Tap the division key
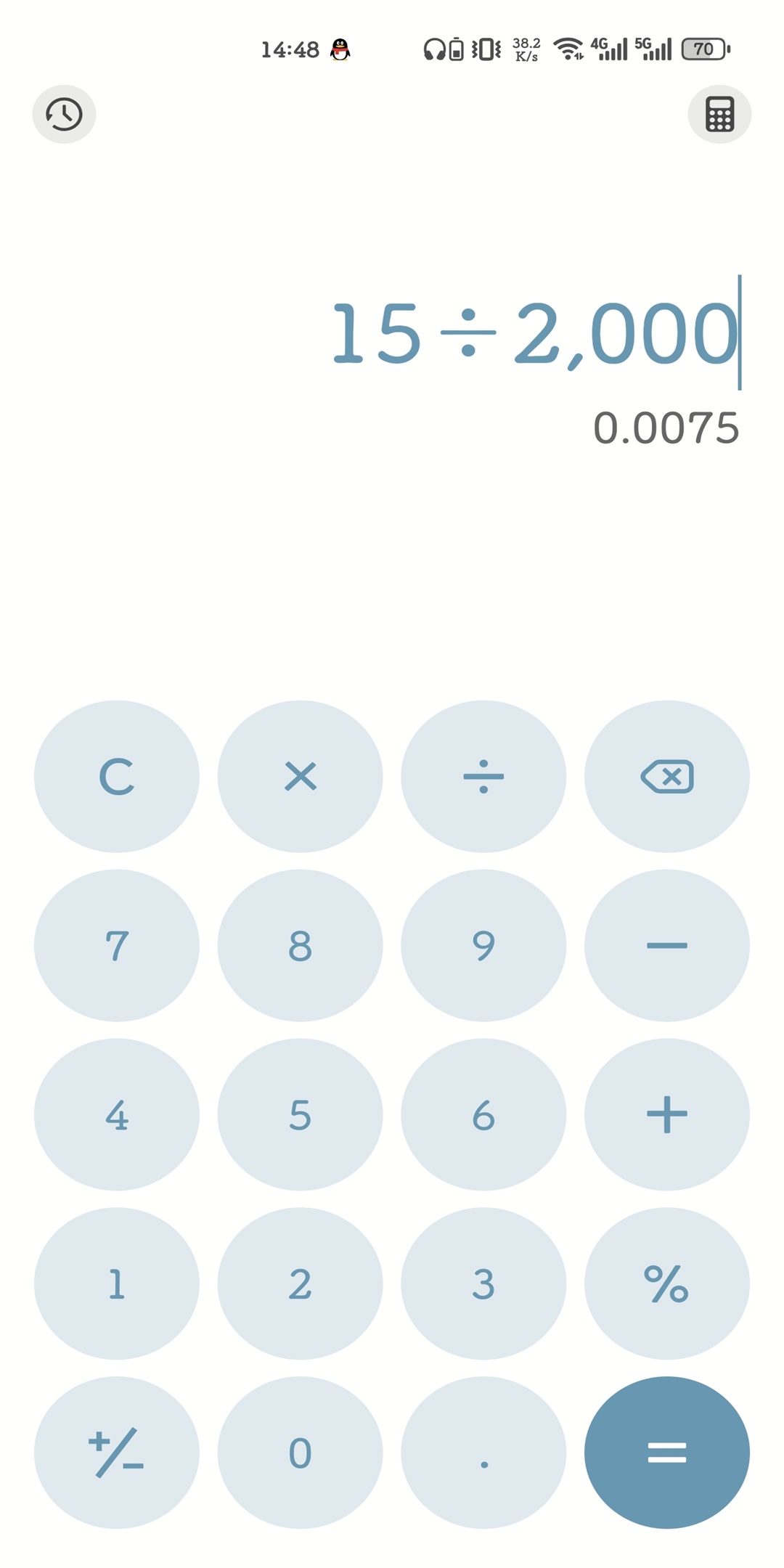784x1568 pixels. pos(483,776)
